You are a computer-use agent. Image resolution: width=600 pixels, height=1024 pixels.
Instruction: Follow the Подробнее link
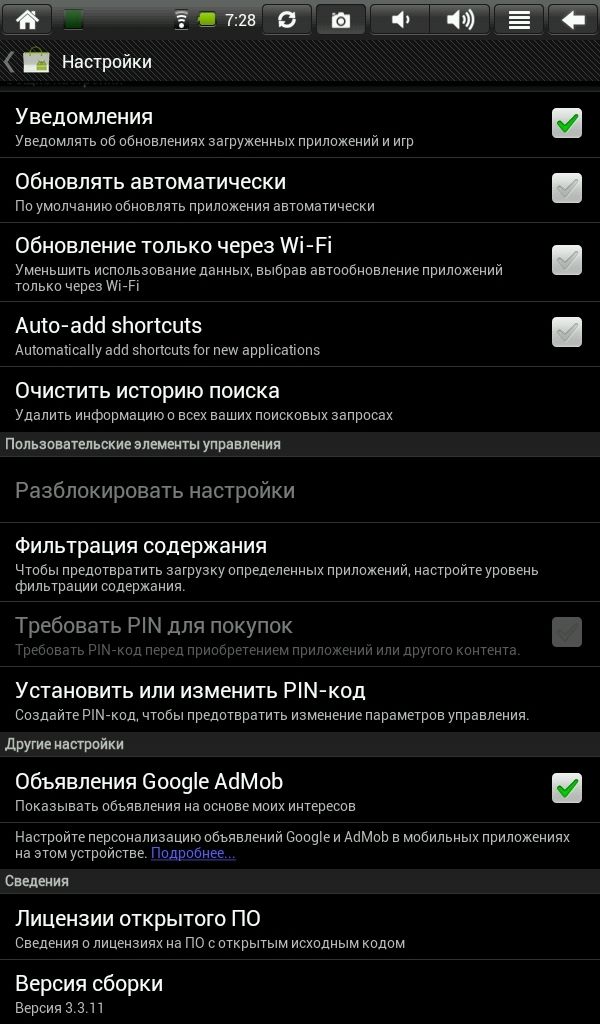pyautogui.click(x=193, y=853)
